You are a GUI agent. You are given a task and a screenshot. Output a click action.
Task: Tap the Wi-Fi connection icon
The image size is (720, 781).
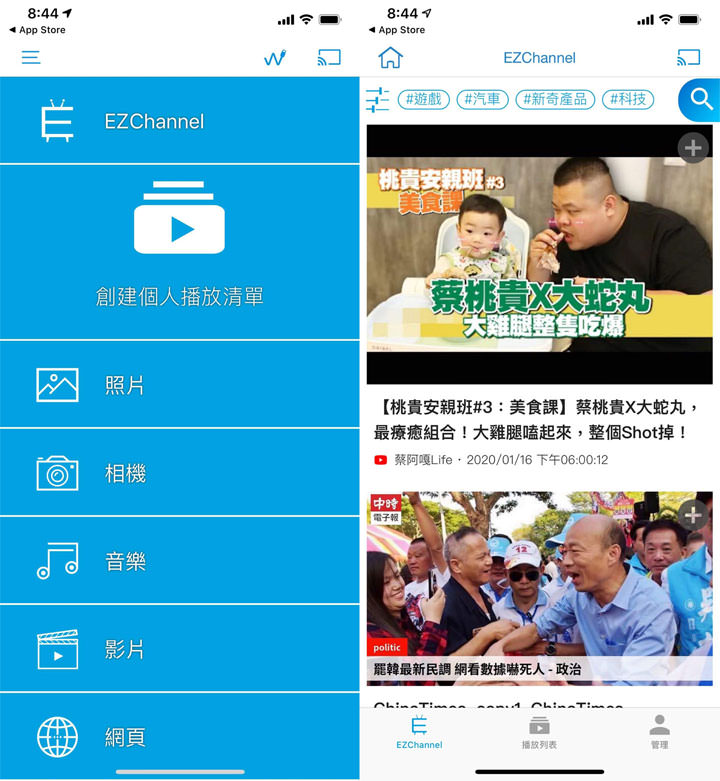[275, 57]
